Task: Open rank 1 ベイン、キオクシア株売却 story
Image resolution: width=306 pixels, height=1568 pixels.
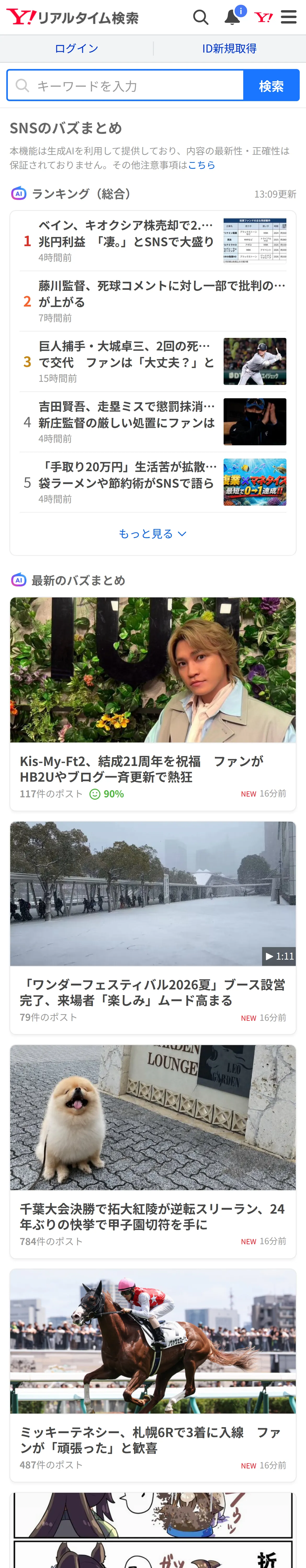Action: (x=153, y=240)
